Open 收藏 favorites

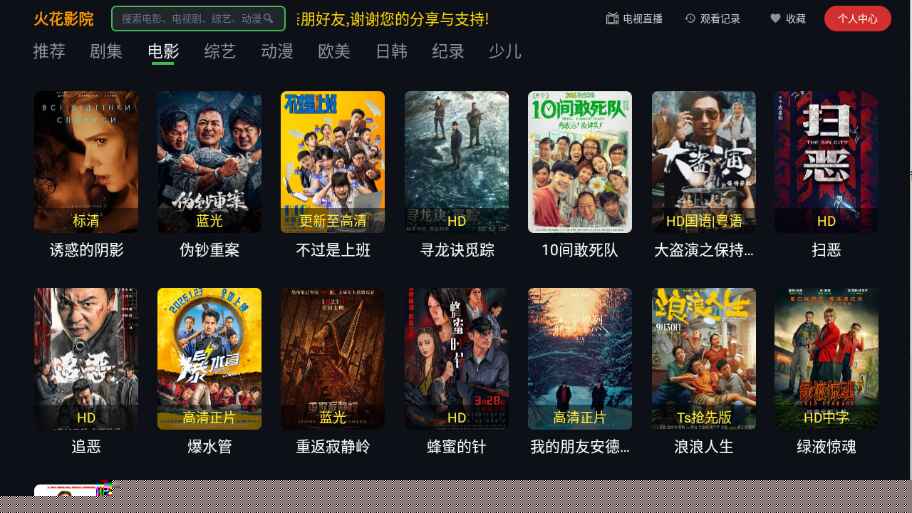click(x=788, y=19)
